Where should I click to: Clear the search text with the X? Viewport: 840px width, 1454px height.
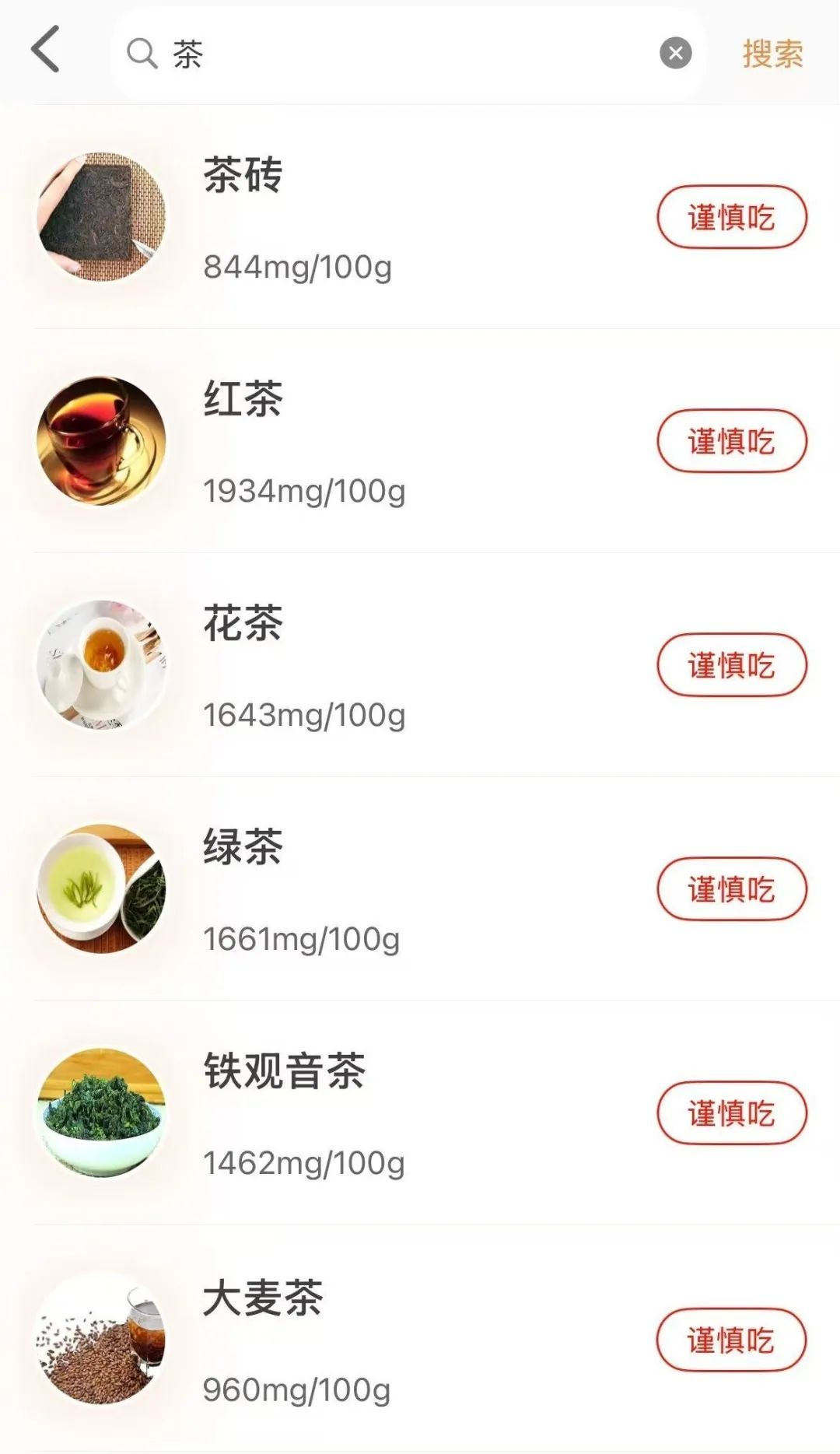click(675, 53)
